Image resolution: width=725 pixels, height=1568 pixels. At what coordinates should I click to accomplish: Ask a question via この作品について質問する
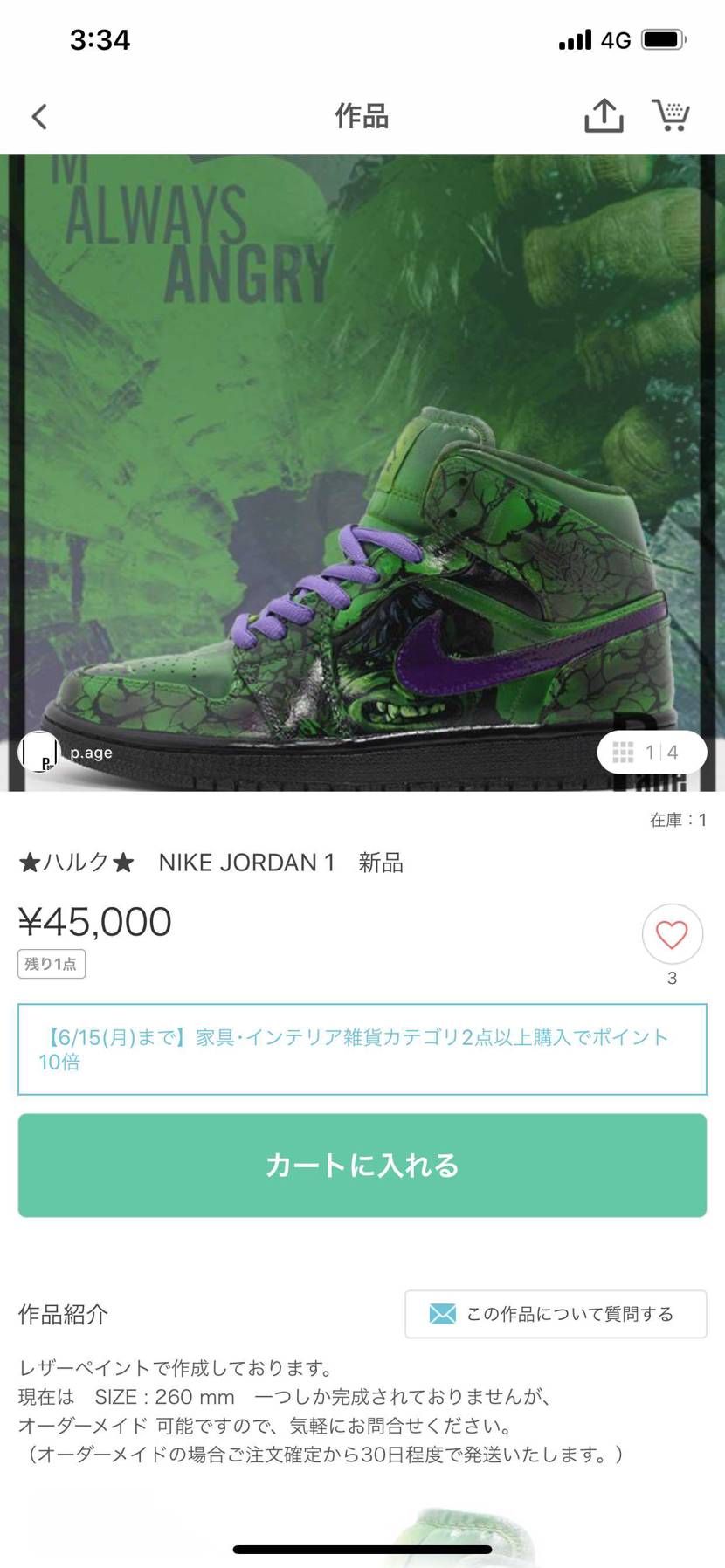(555, 1313)
